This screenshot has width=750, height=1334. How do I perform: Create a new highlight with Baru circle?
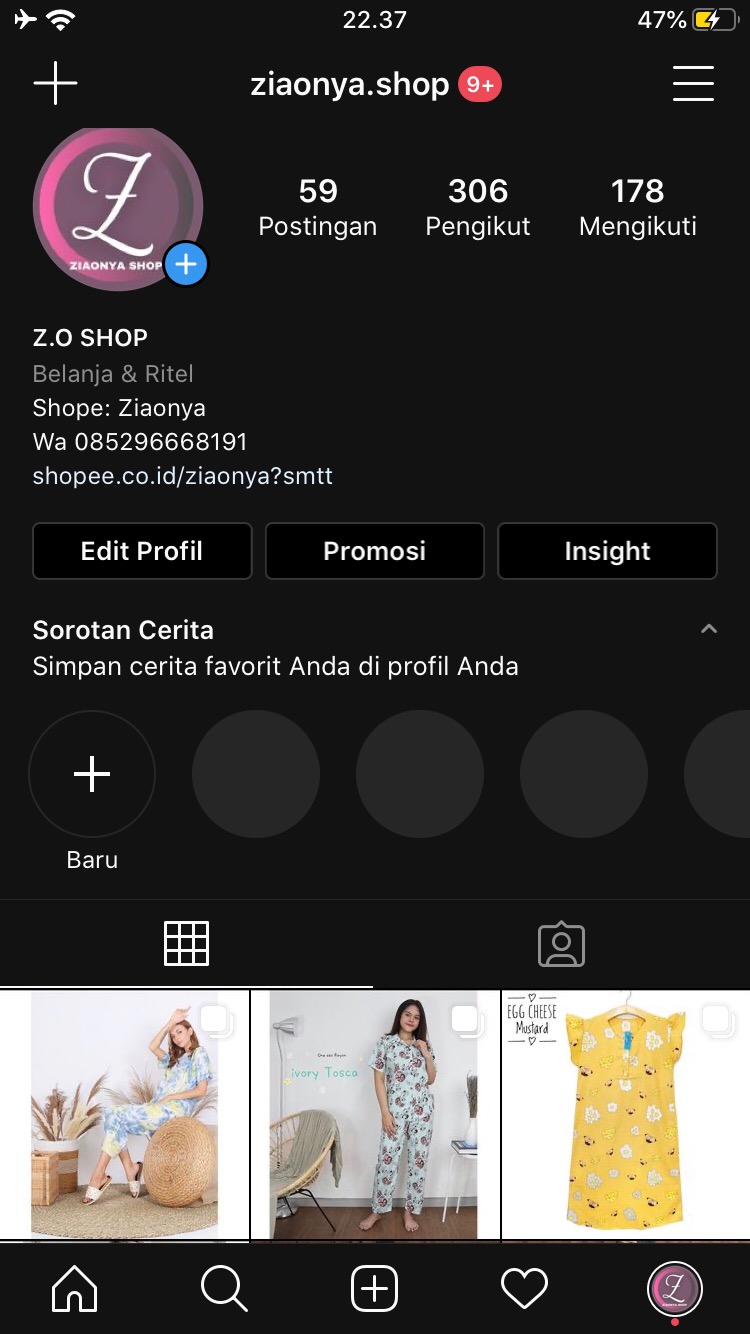[92, 774]
